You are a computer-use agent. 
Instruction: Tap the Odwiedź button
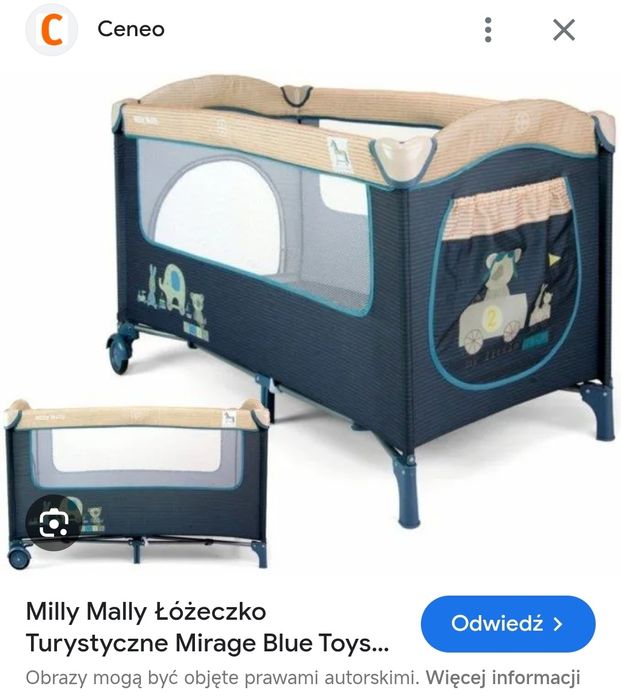(508, 624)
